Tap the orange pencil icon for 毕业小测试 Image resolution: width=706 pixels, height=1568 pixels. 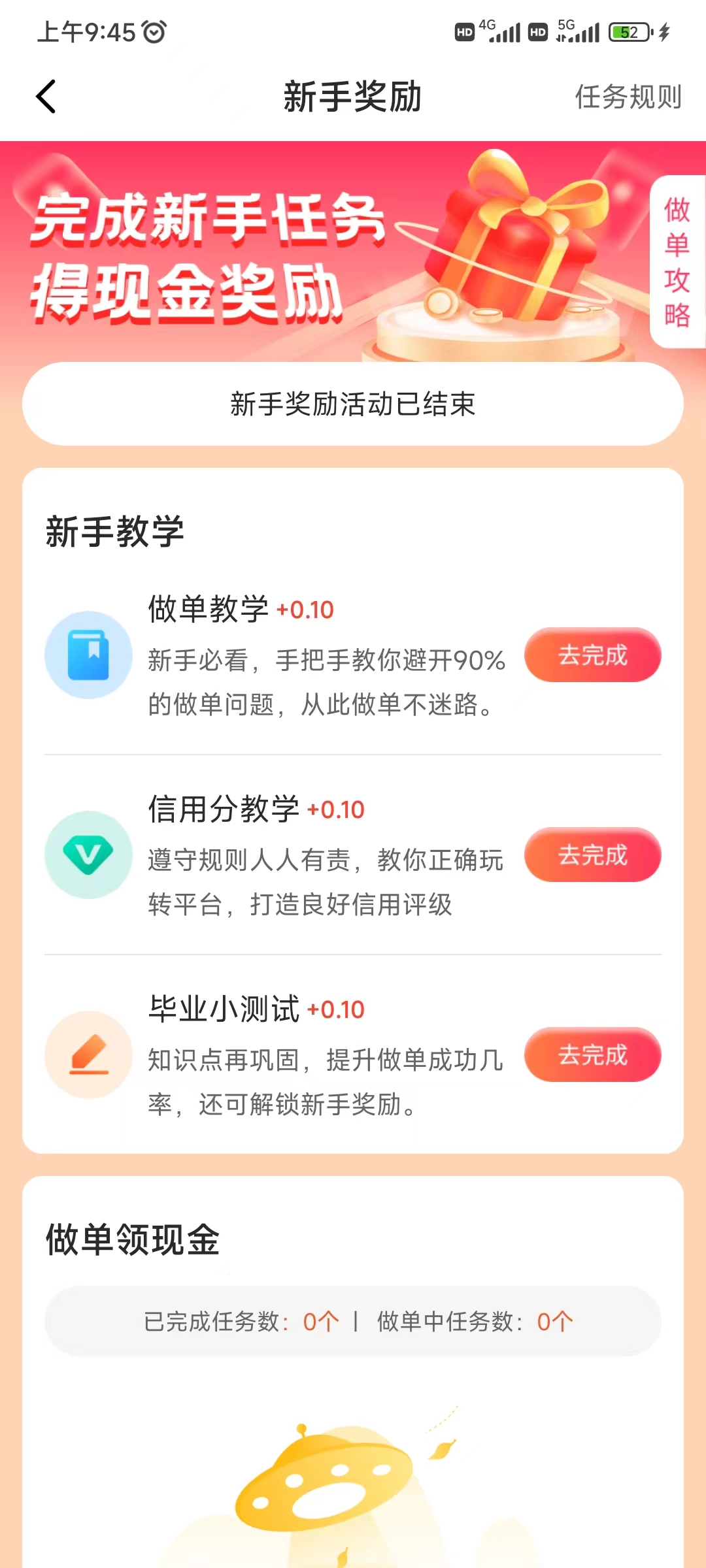(x=88, y=1055)
